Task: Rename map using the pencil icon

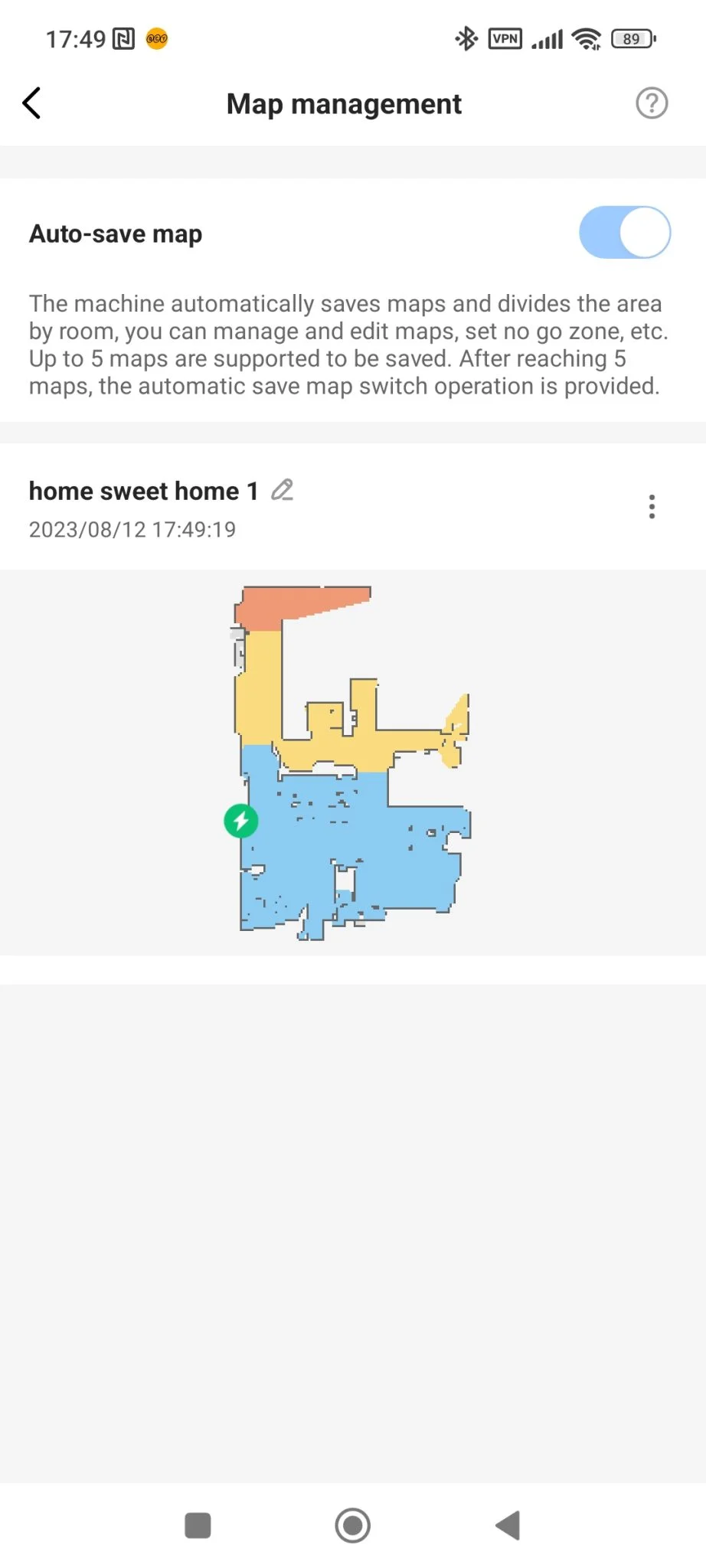Action: click(x=283, y=490)
